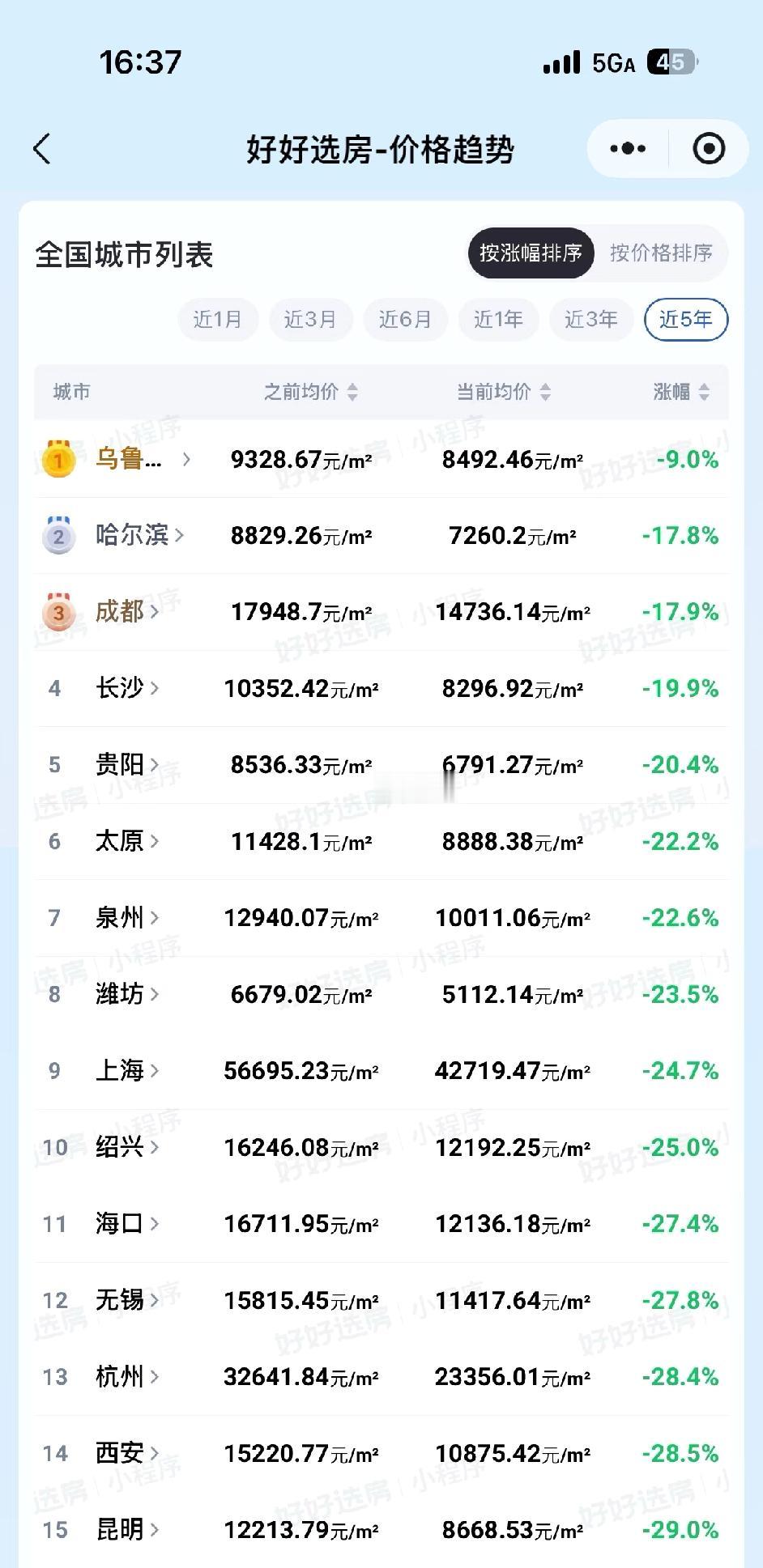Tap the silver medal icon beside 哈尔滨
Screen dimensions: 763x1568
pos(55,535)
